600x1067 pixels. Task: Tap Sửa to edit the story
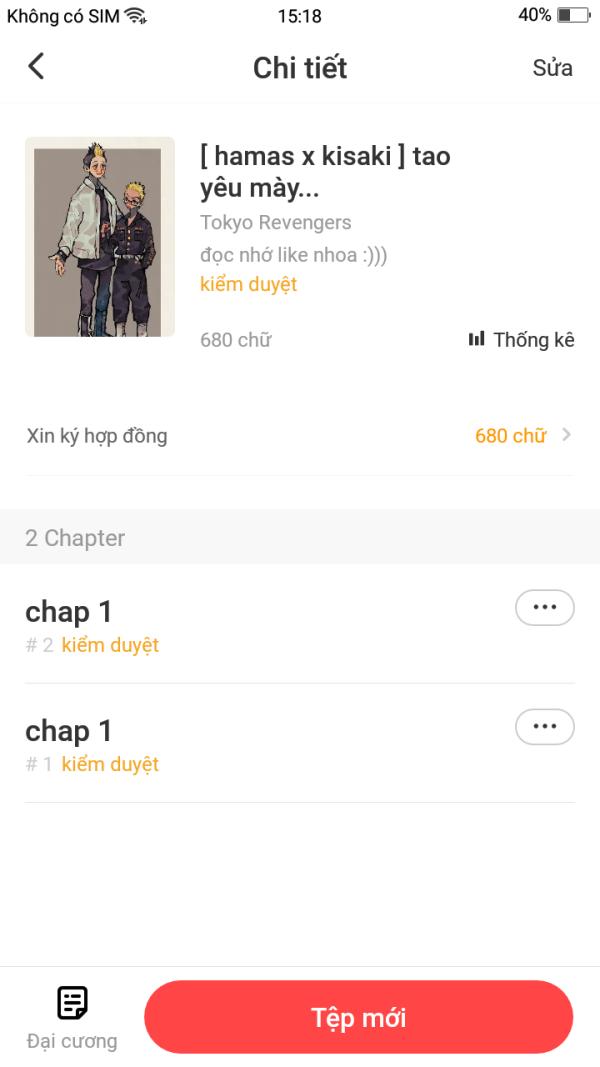tap(552, 68)
